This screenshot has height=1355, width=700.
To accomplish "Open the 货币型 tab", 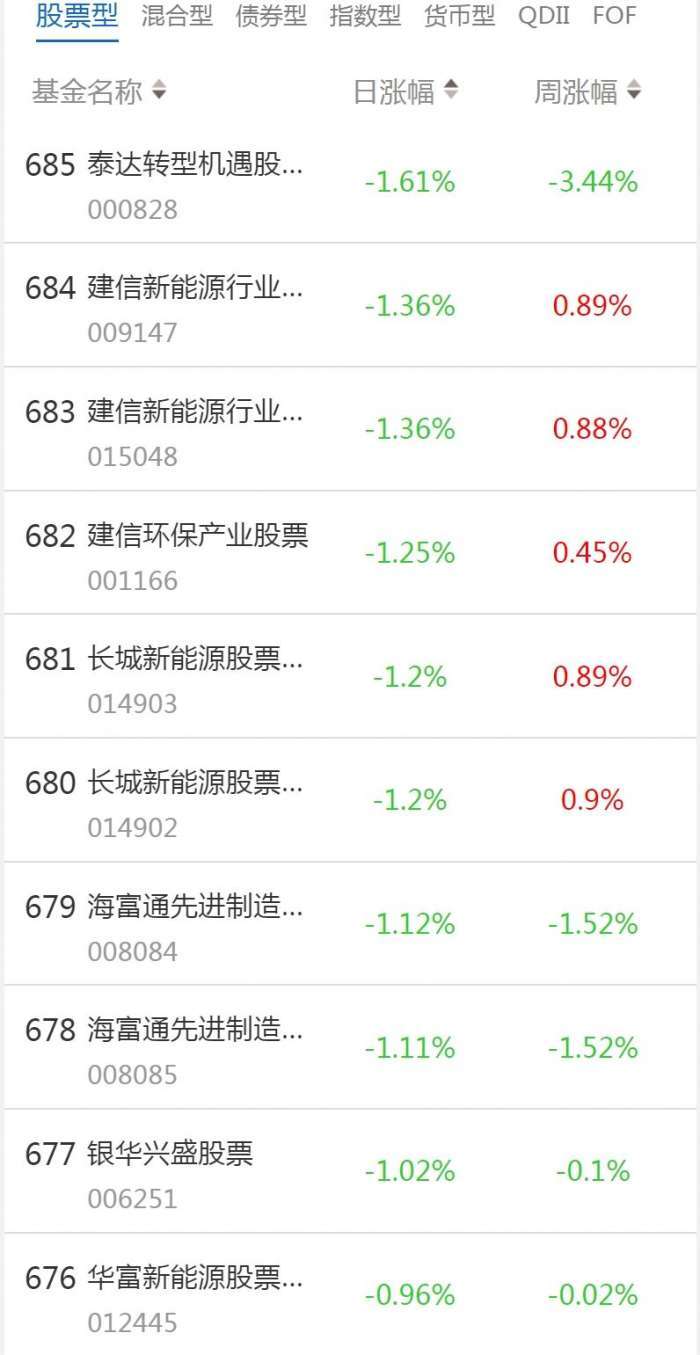I will pos(459,16).
